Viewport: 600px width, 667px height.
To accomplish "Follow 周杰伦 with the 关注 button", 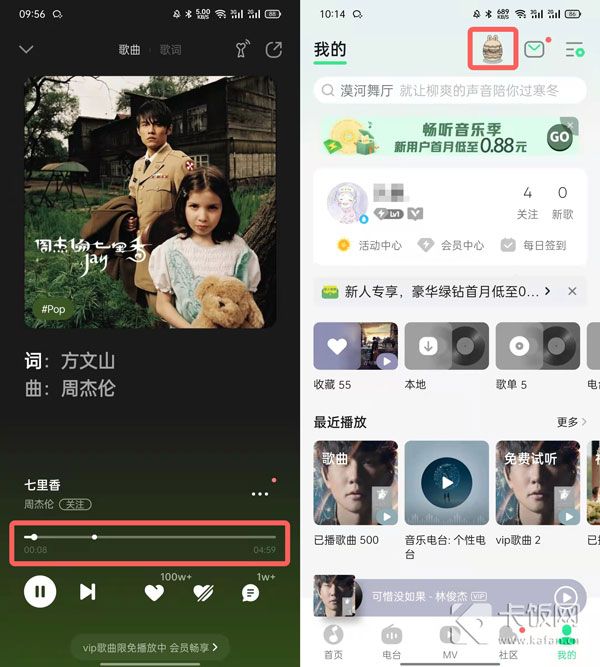I will click(x=74, y=504).
